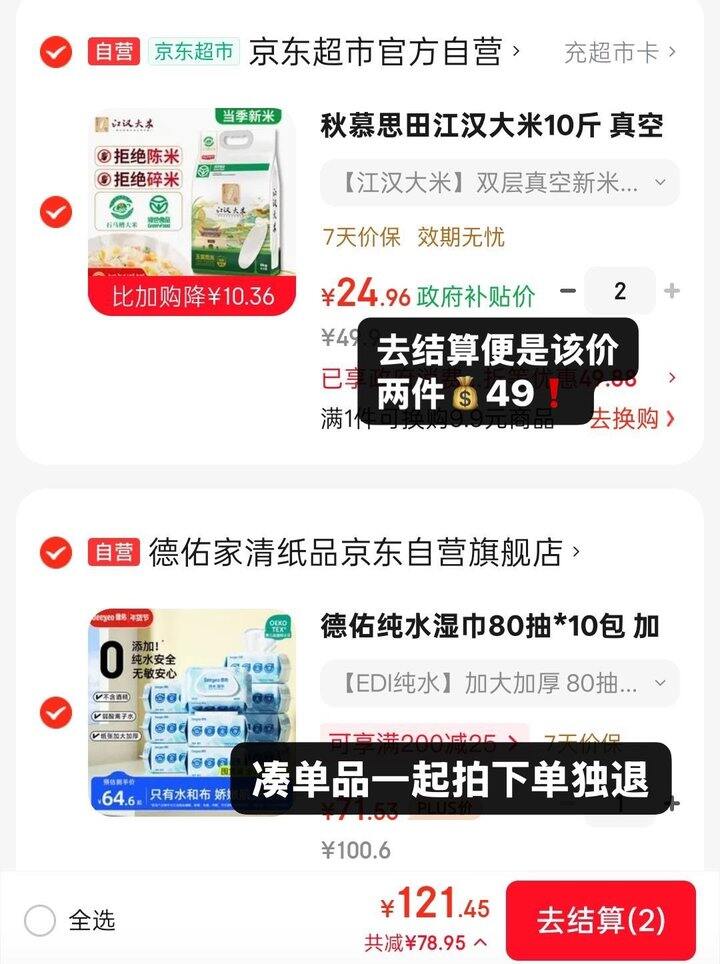Tap the 自营 badge next to 德佑家清纸品旗舰店
The height and width of the screenshot is (964, 720).
(x=113, y=549)
